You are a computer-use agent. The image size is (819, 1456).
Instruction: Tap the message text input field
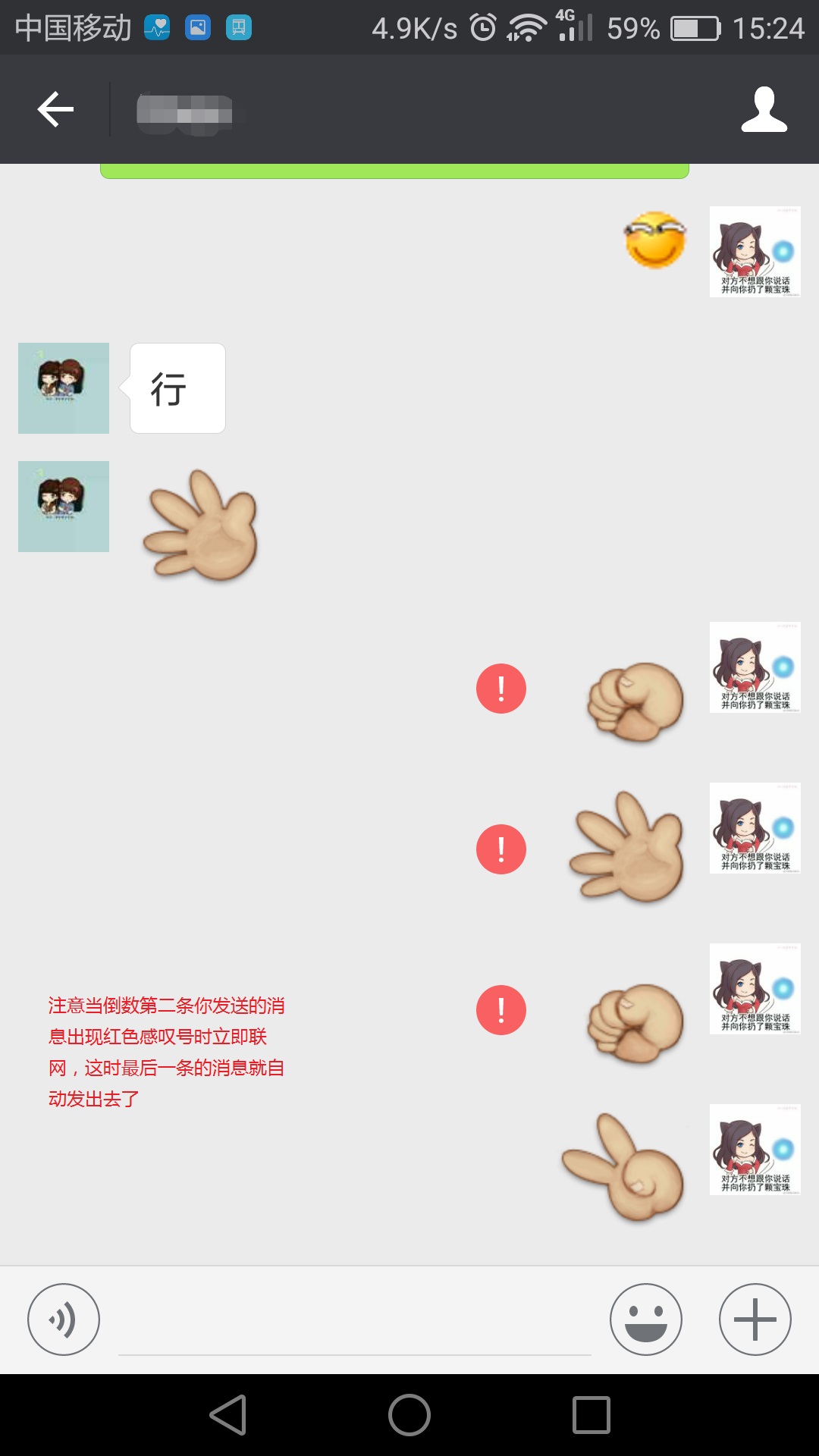[355, 1320]
